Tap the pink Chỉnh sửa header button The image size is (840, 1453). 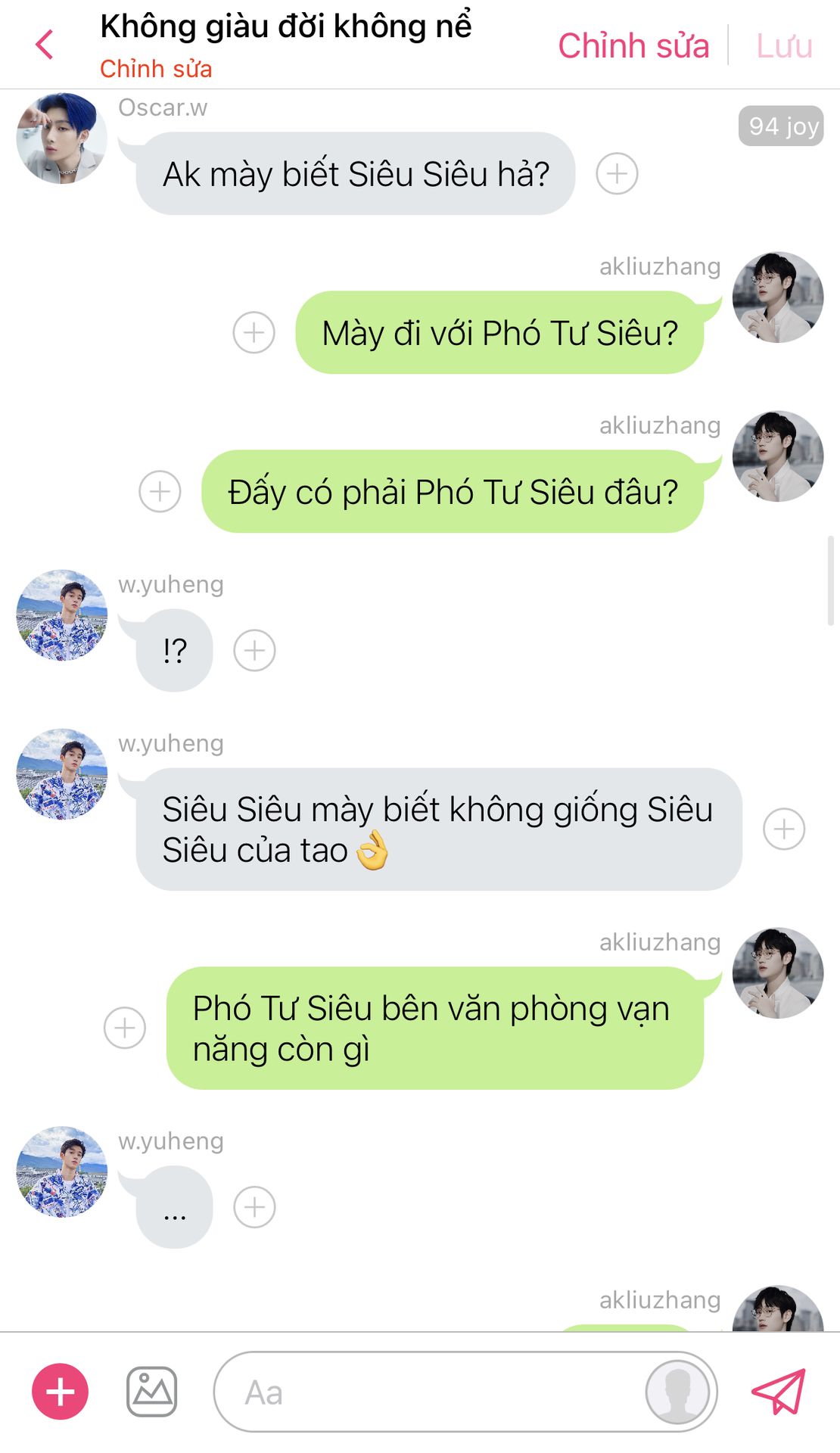(x=633, y=45)
